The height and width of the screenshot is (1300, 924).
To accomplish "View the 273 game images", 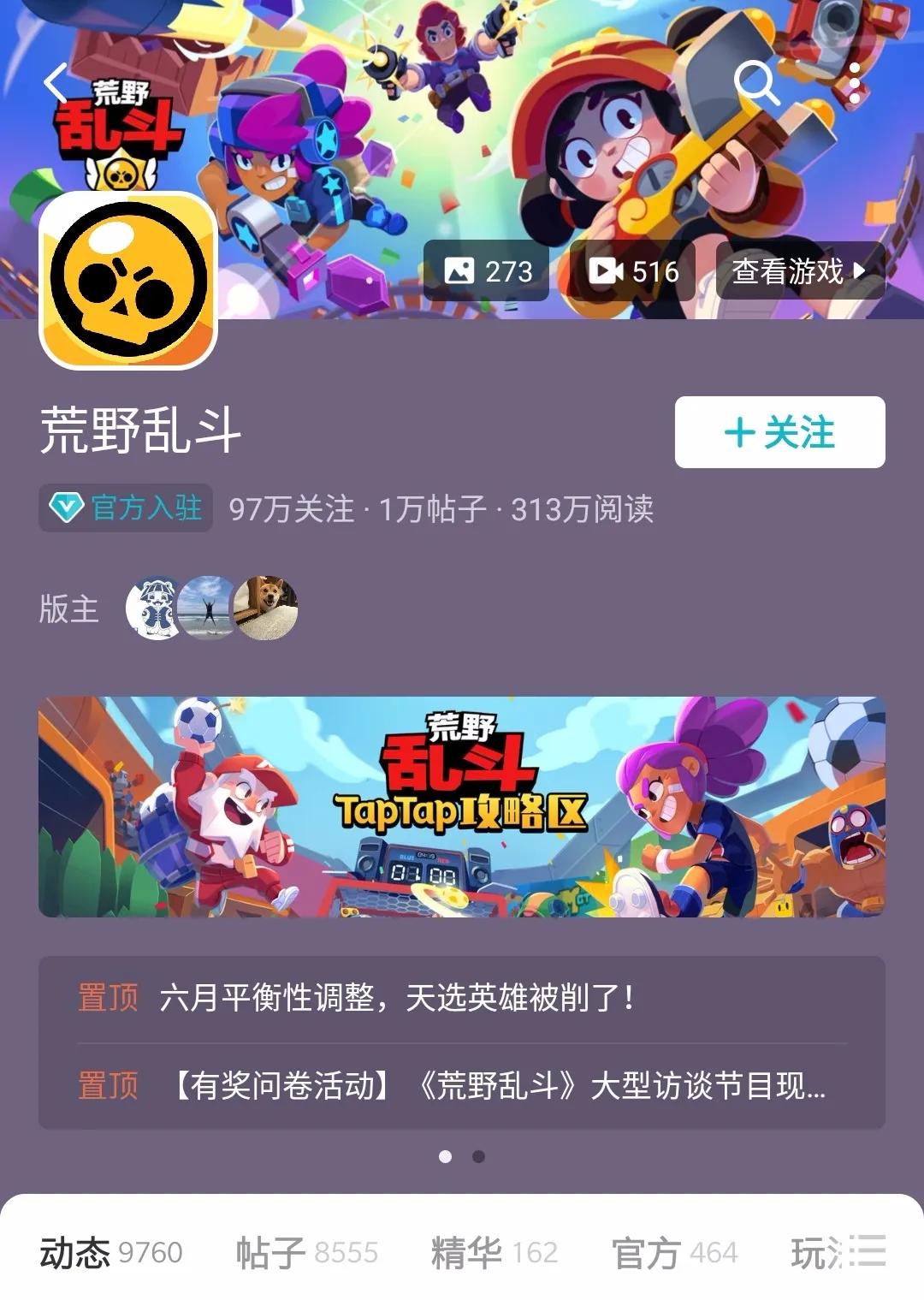I will 487,271.
